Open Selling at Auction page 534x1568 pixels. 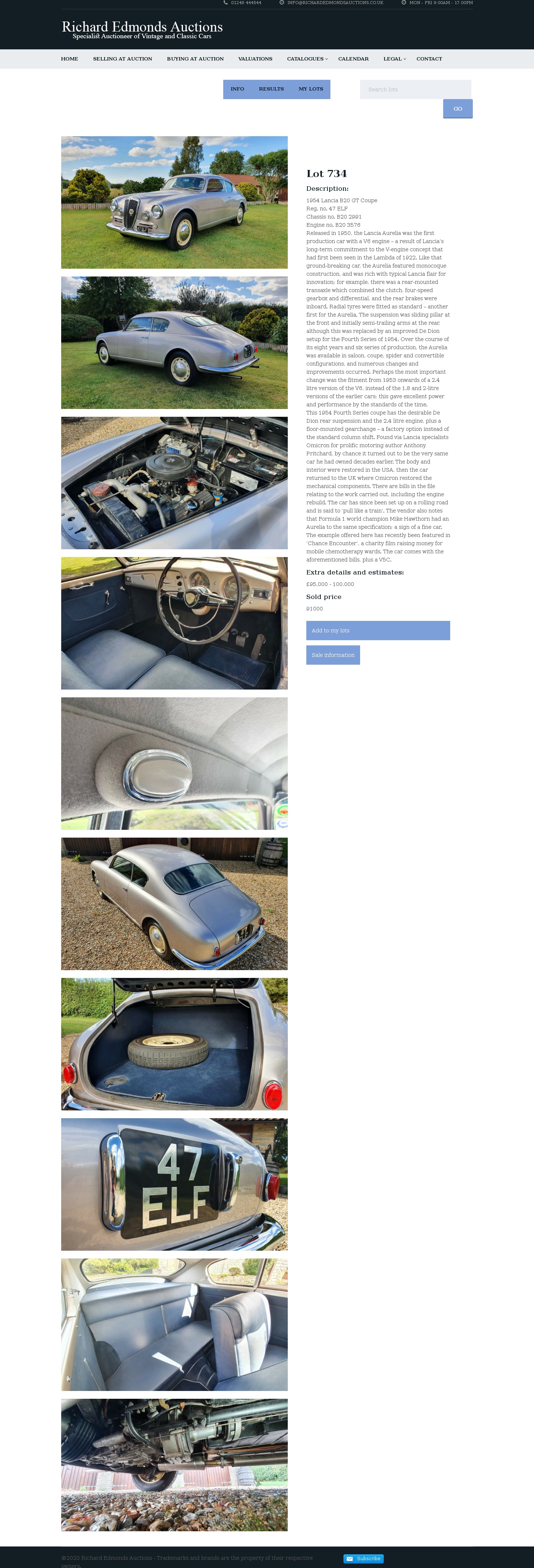coord(122,59)
